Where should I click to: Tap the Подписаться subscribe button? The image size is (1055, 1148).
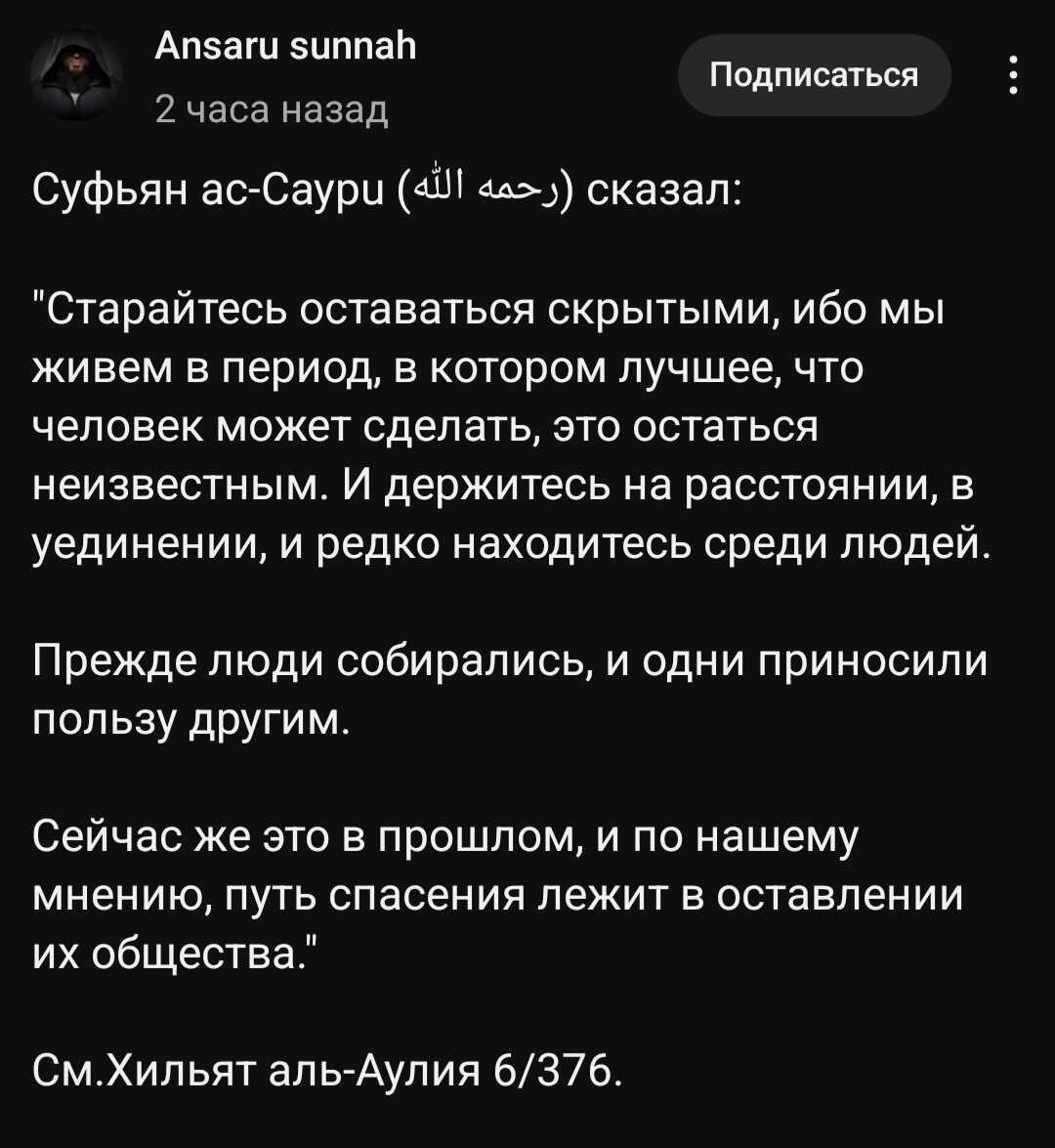click(x=814, y=75)
